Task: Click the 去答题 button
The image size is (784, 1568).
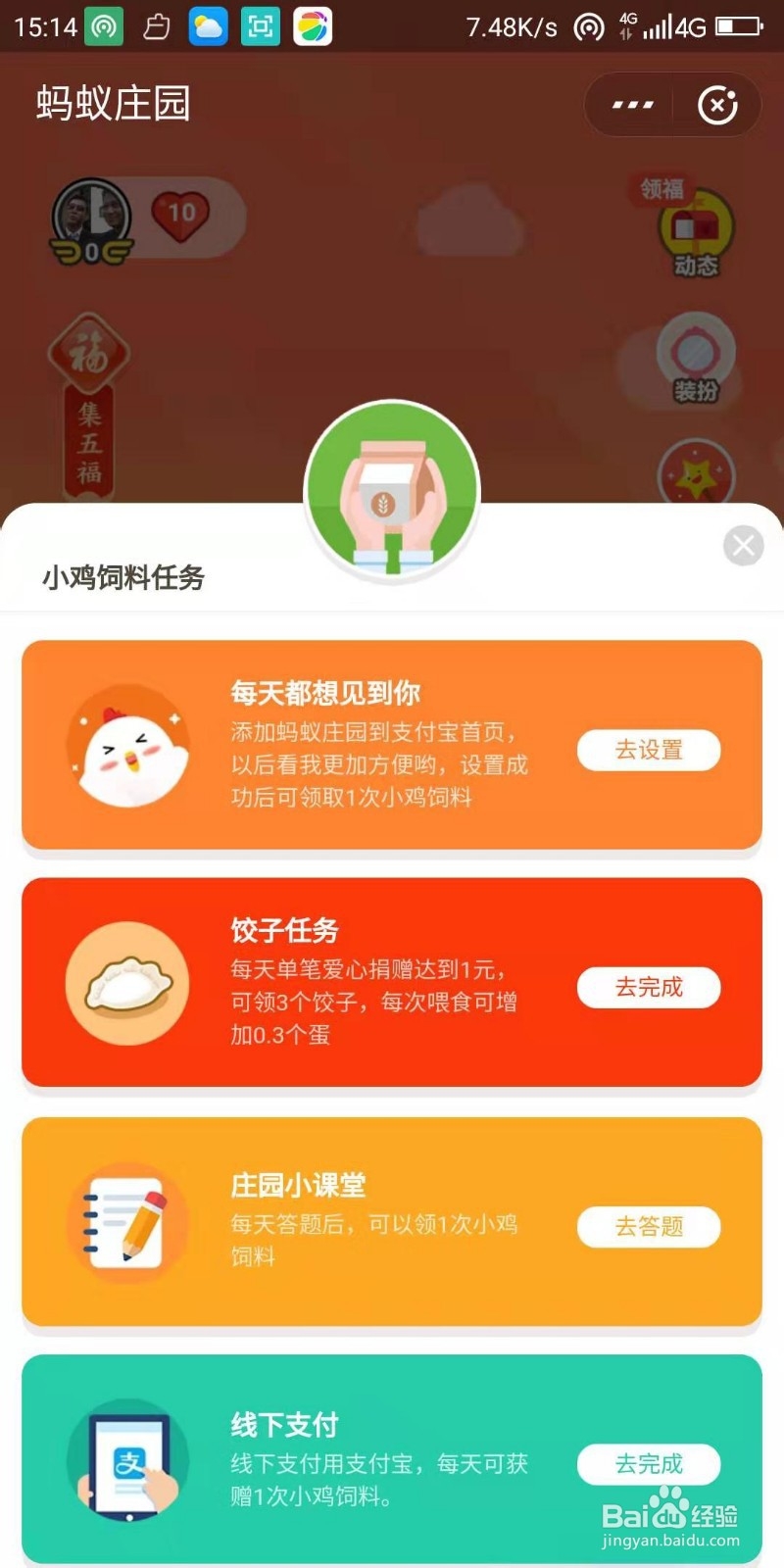Action: coord(649,1226)
